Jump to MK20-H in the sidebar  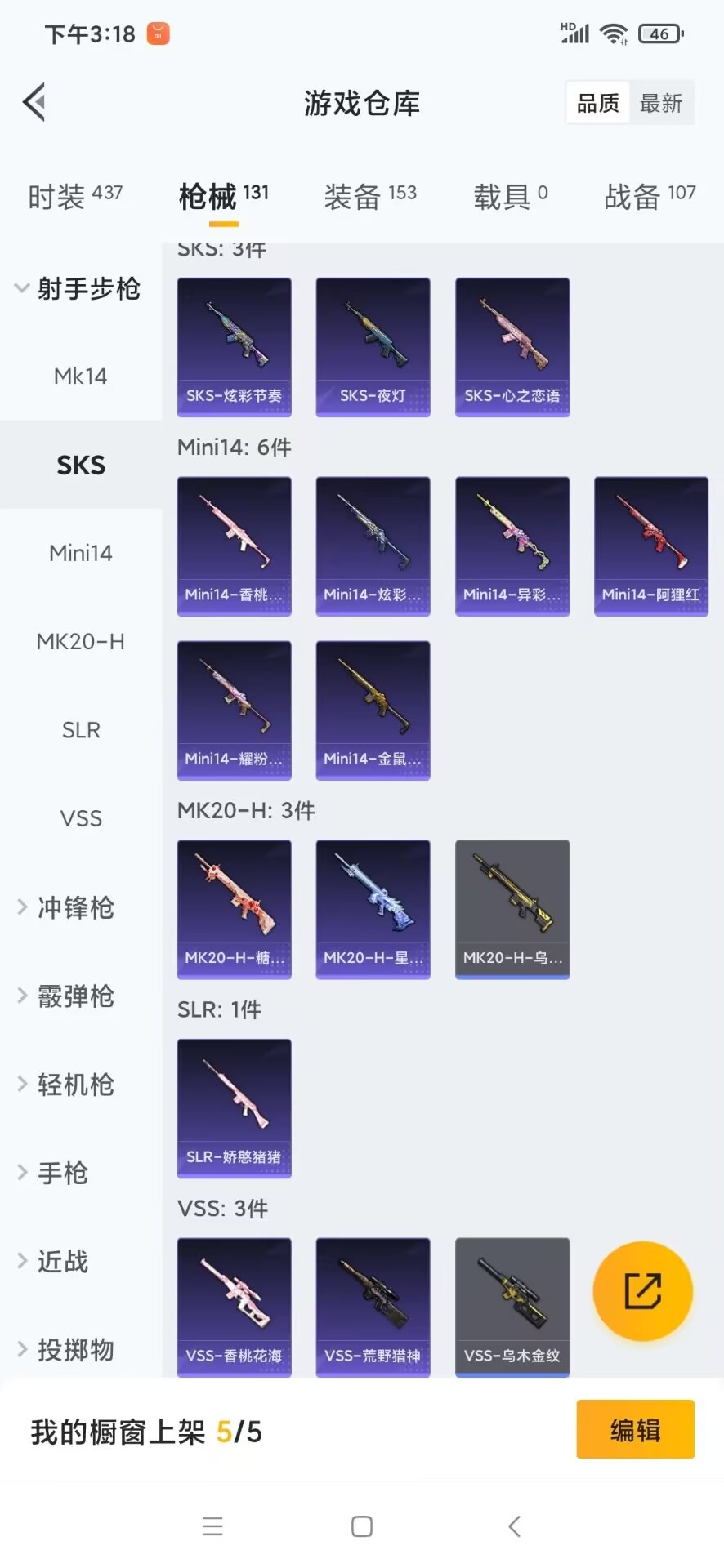80,642
